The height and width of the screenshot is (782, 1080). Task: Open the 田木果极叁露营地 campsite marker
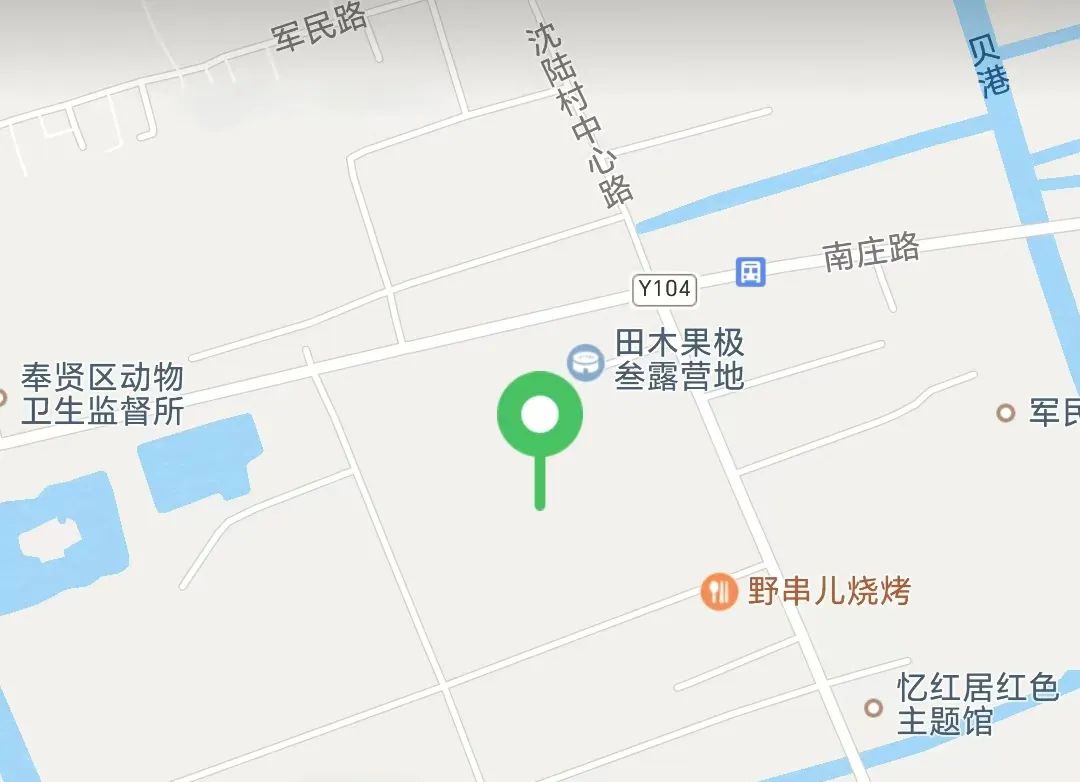(584, 362)
